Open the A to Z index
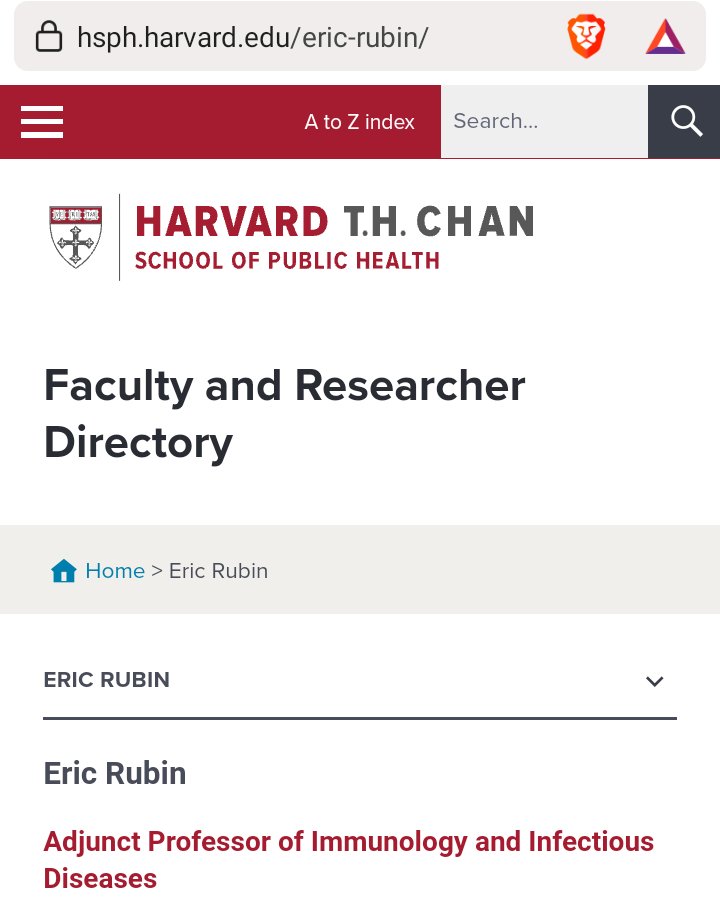720x910 pixels. click(x=359, y=122)
